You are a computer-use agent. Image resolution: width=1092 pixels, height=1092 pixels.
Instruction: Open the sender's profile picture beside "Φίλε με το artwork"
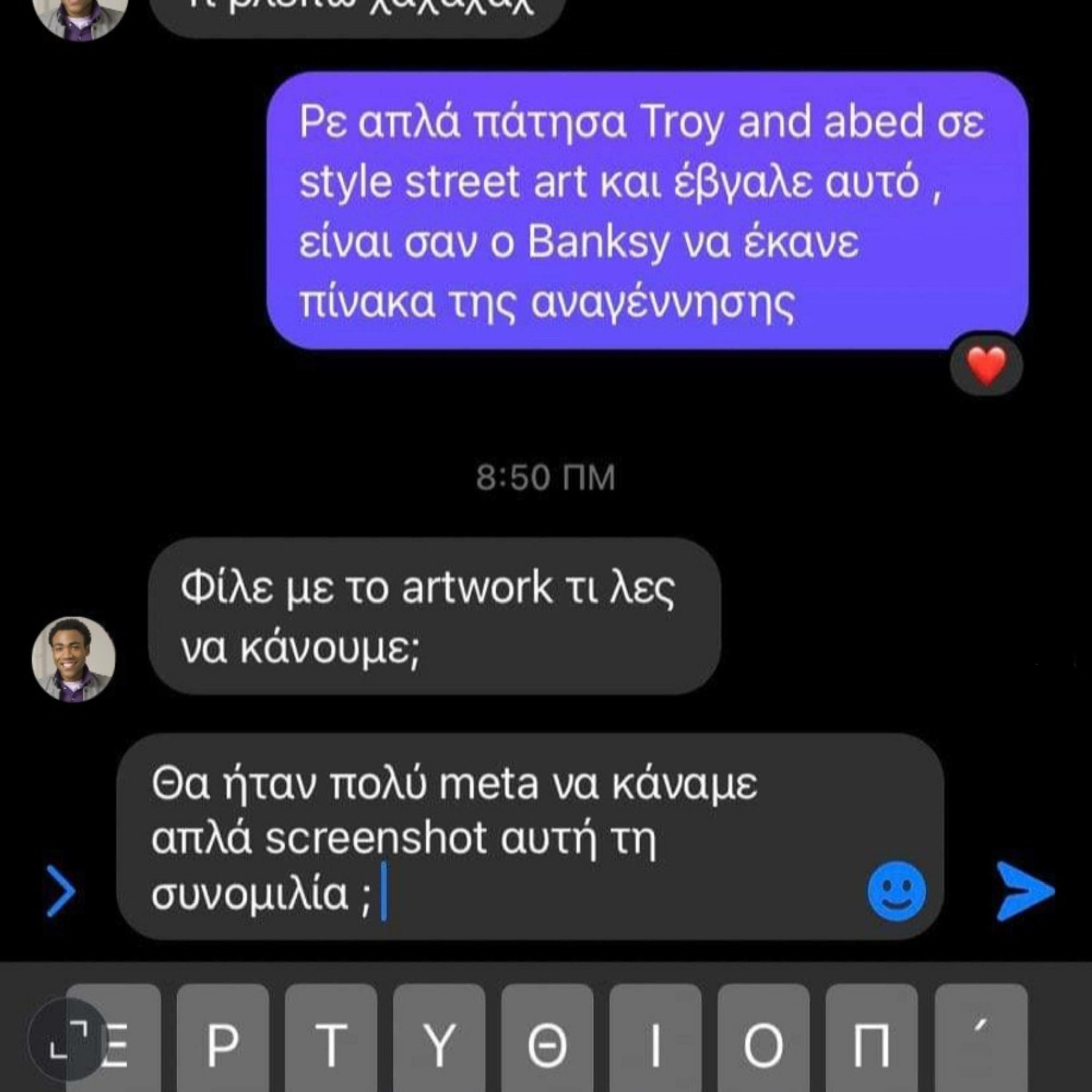74,658
